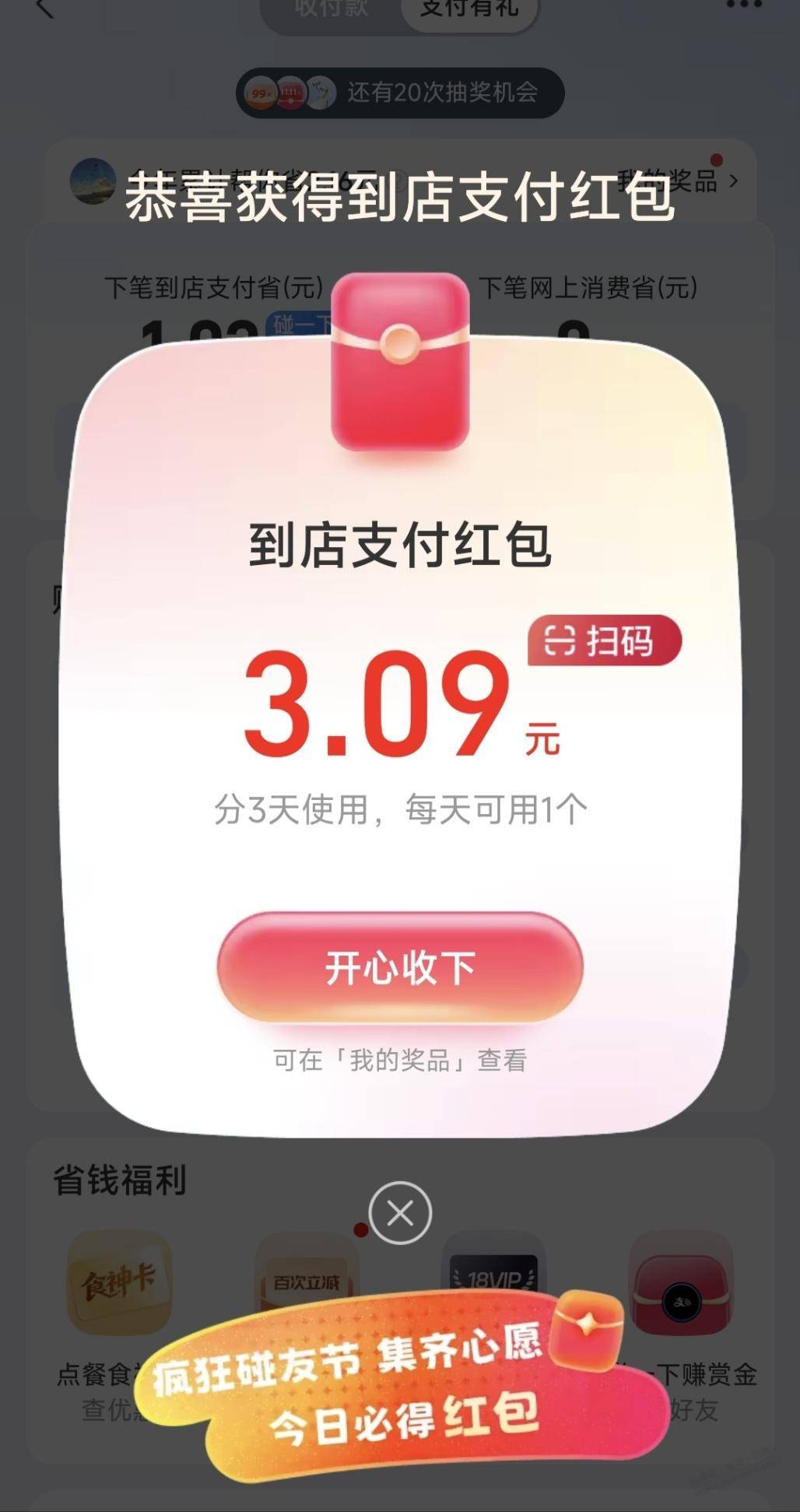Close the red packet dialog
The height and width of the screenshot is (1512, 800).
pyautogui.click(x=400, y=1212)
